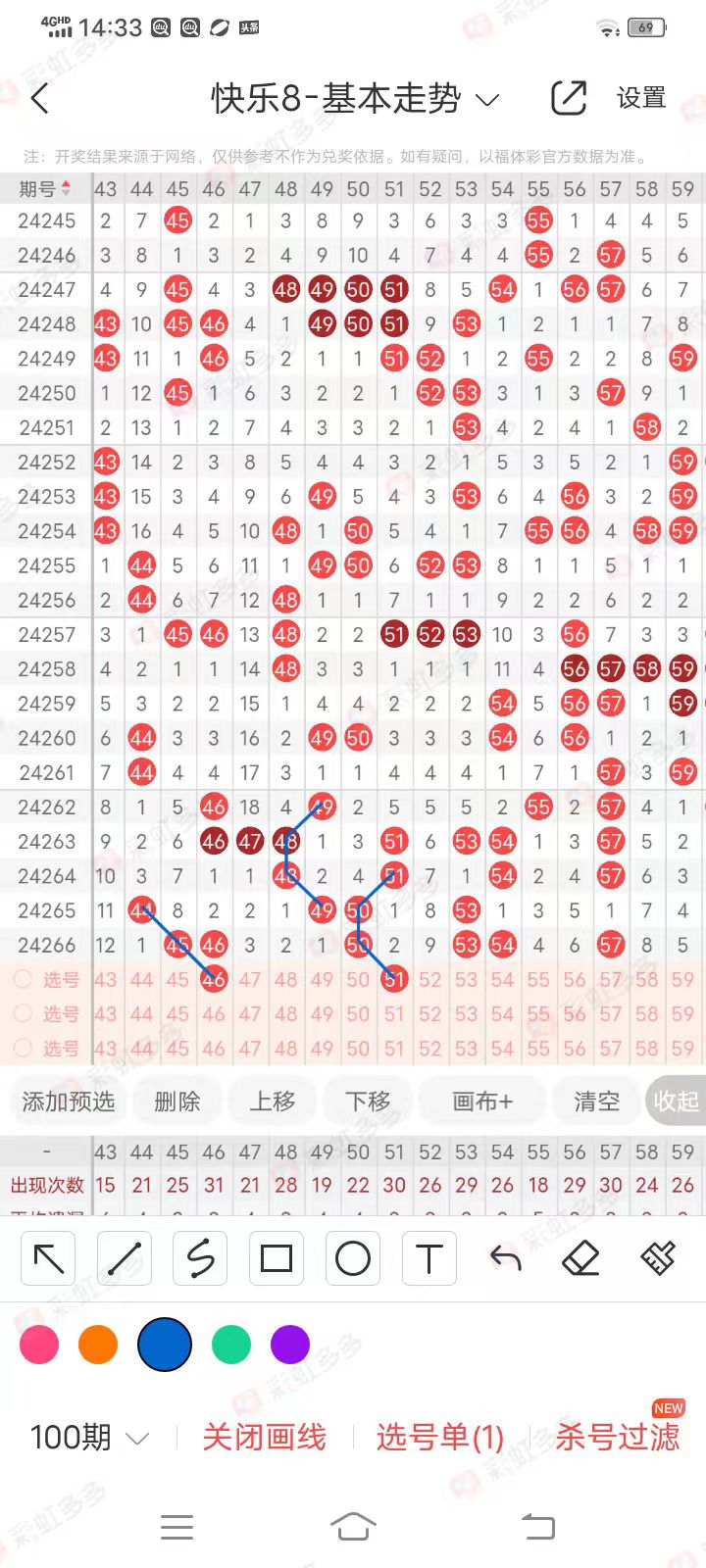Choose the rectangle shape tool
The width and height of the screenshot is (706, 1568).
point(277,1258)
